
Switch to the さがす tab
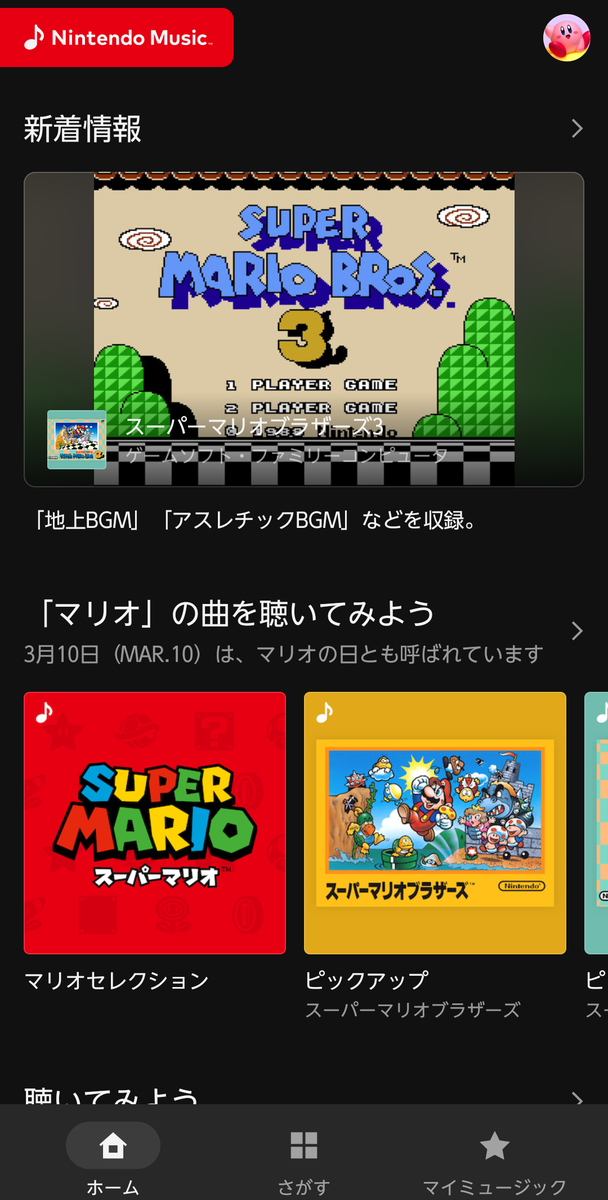point(304,1158)
